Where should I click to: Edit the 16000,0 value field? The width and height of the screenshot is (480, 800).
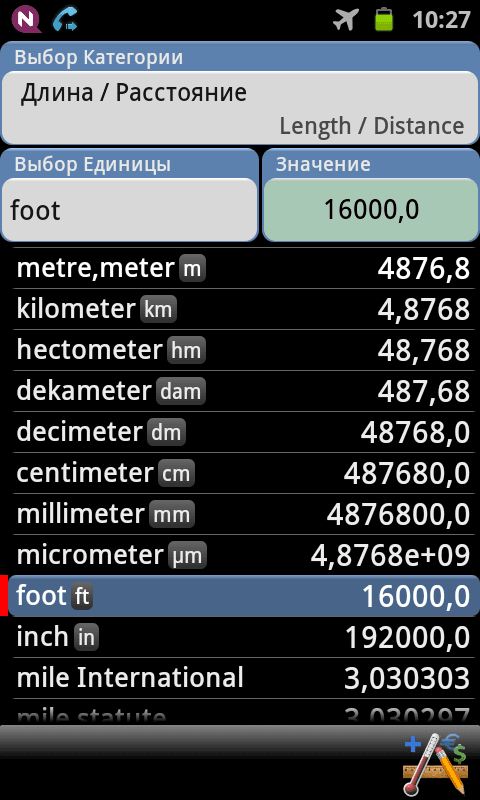point(371,210)
